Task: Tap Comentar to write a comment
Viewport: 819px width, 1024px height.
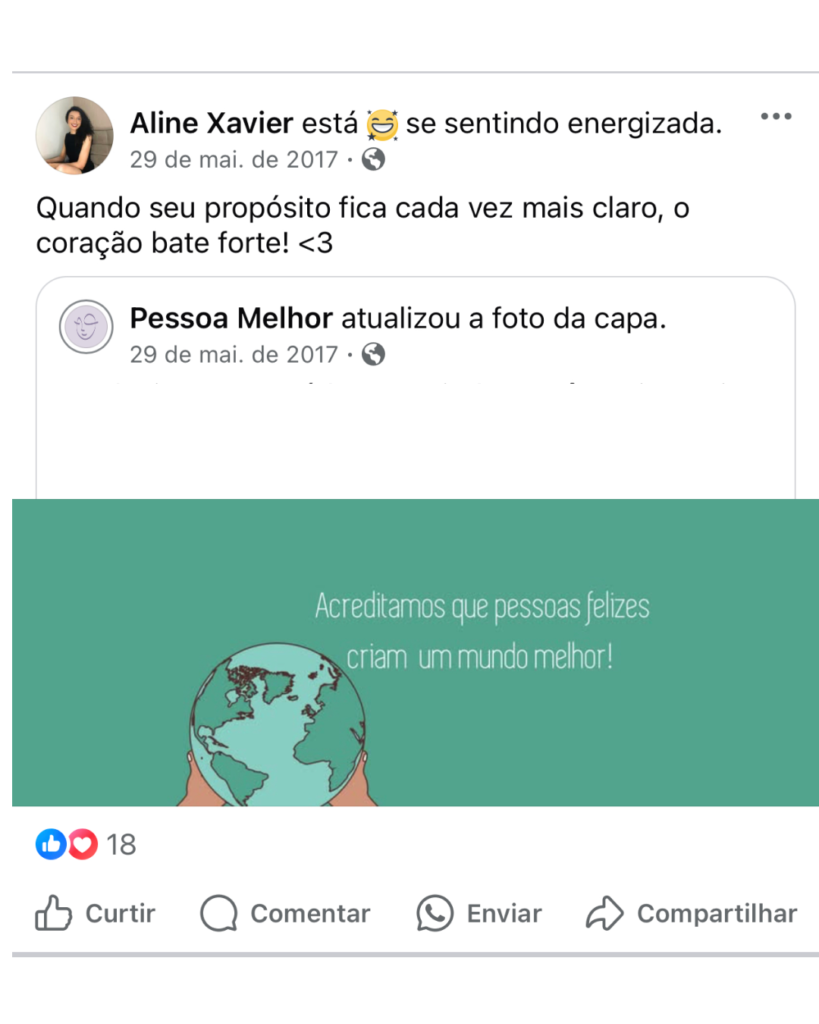Action: coord(285,913)
